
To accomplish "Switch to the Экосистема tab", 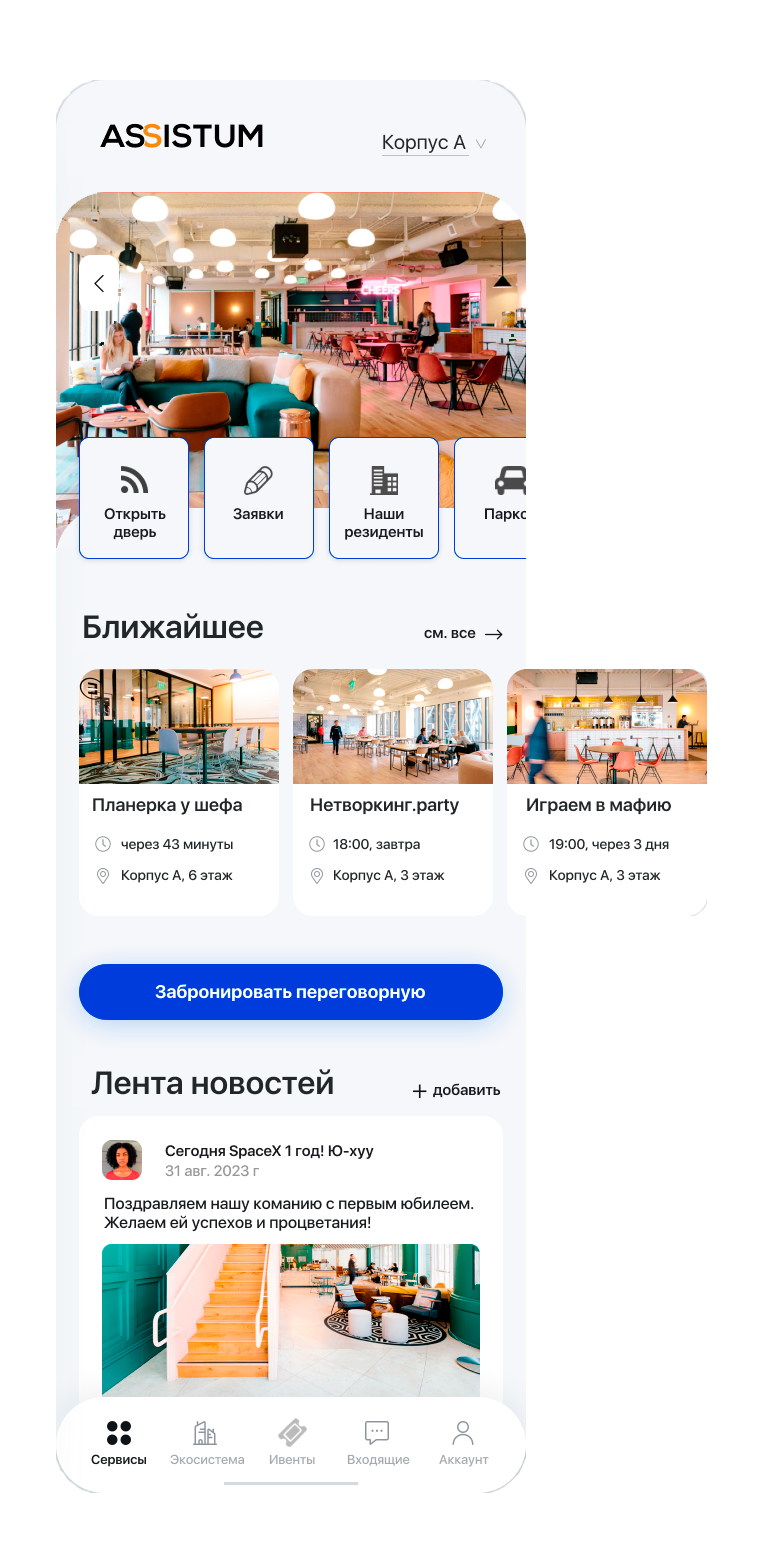I will coord(206,1443).
